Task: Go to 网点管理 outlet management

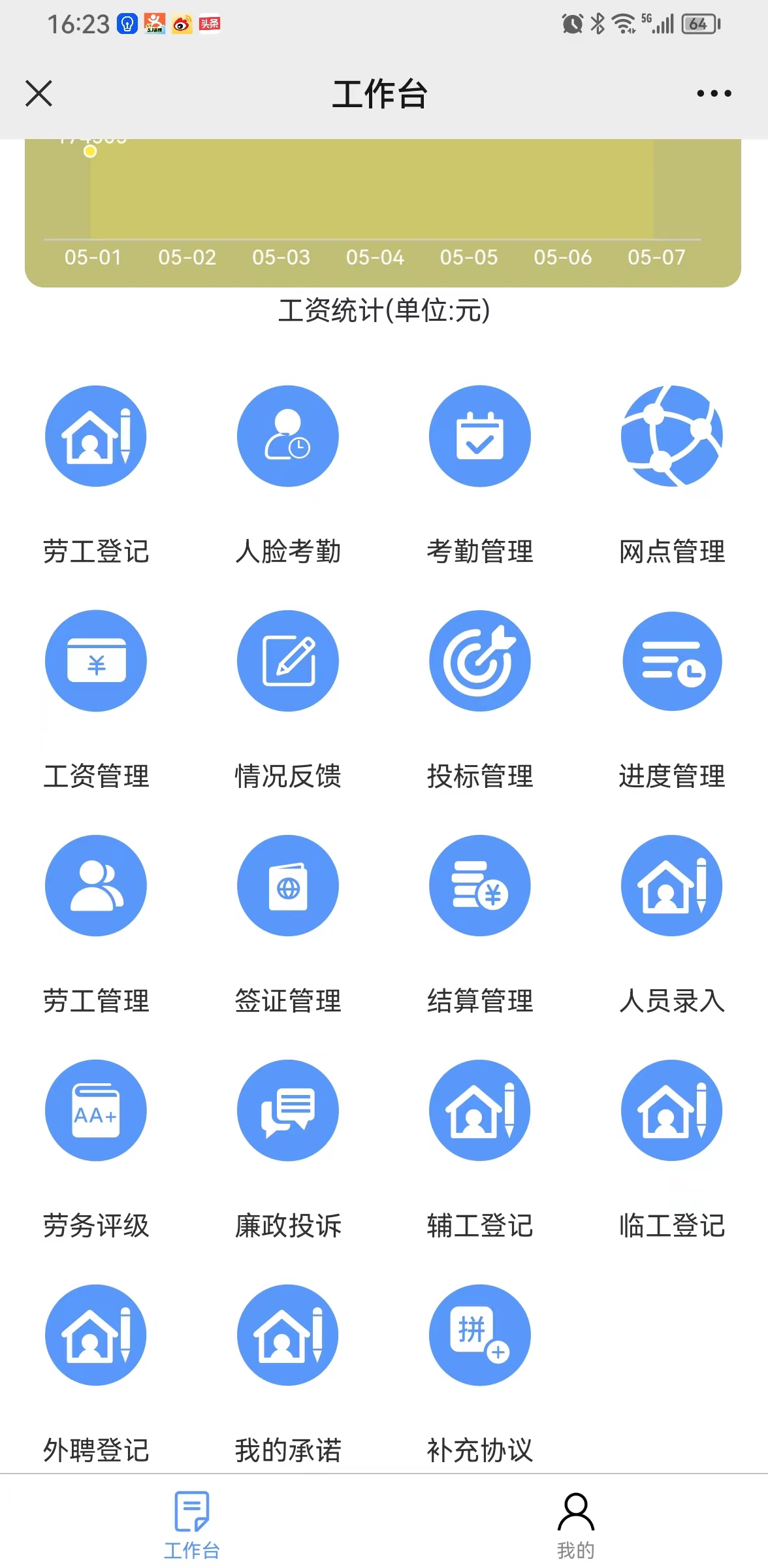Action: (x=672, y=436)
